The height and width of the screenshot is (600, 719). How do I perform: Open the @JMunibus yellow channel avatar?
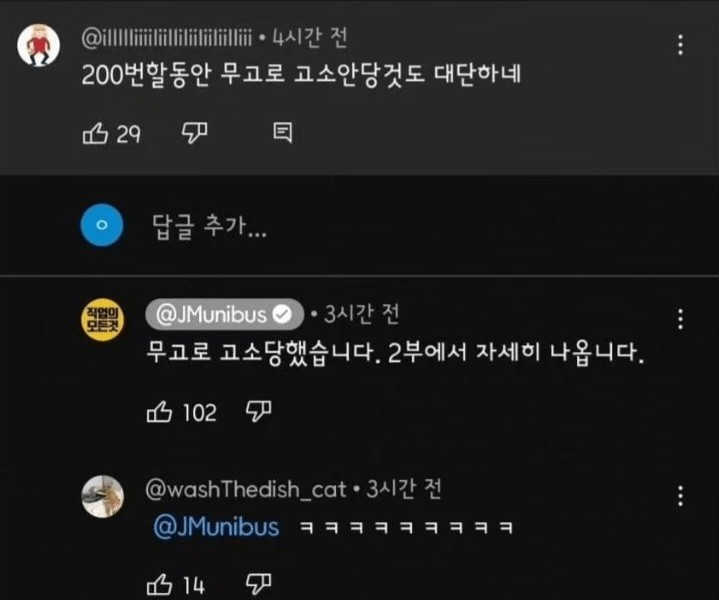click(x=101, y=321)
